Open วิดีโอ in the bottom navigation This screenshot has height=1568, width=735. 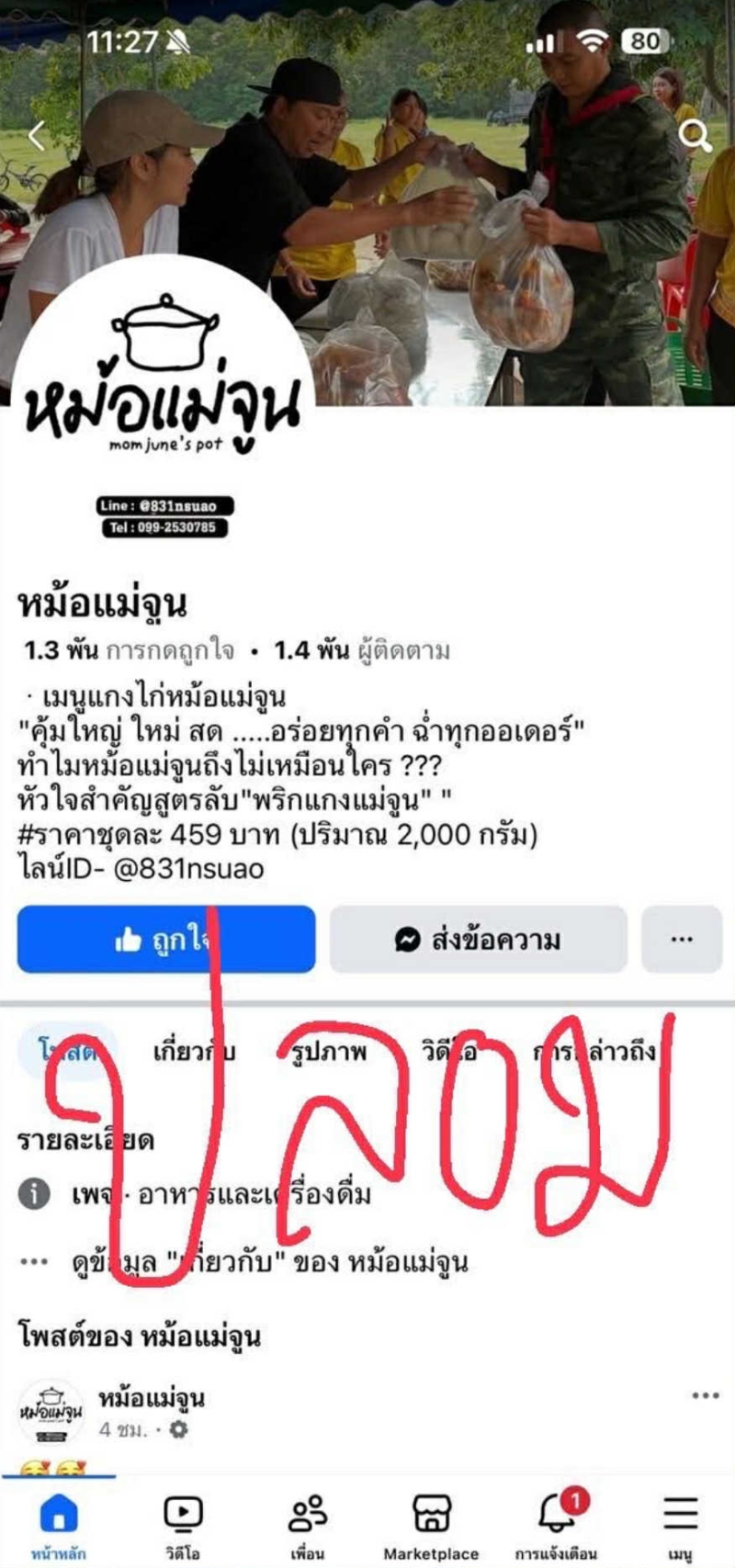tap(183, 1525)
